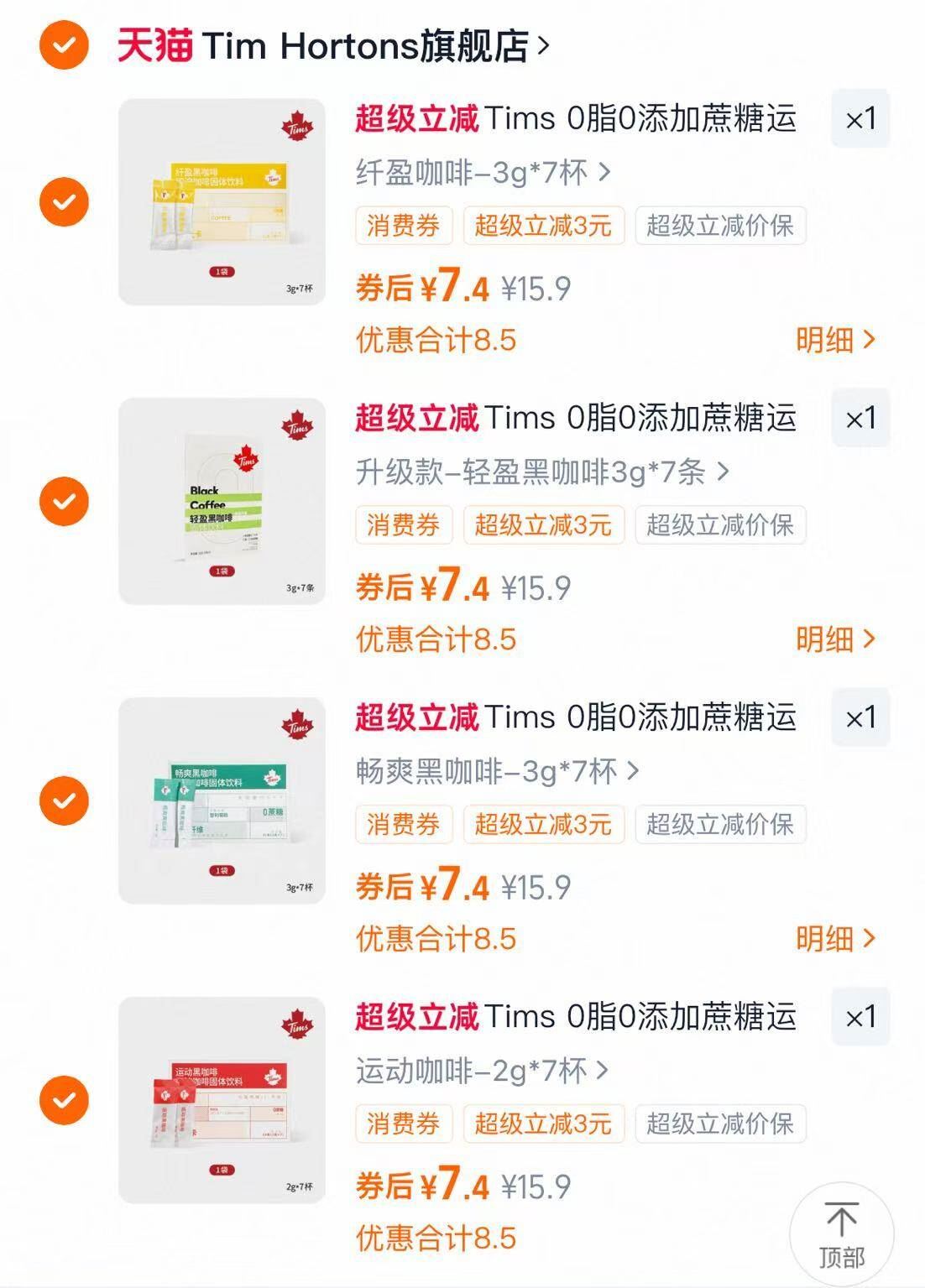The width and height of the screenshot is (925, 1288).
Task: Click the 消费券 coupon tag on first item
Action: pos(402,224)
